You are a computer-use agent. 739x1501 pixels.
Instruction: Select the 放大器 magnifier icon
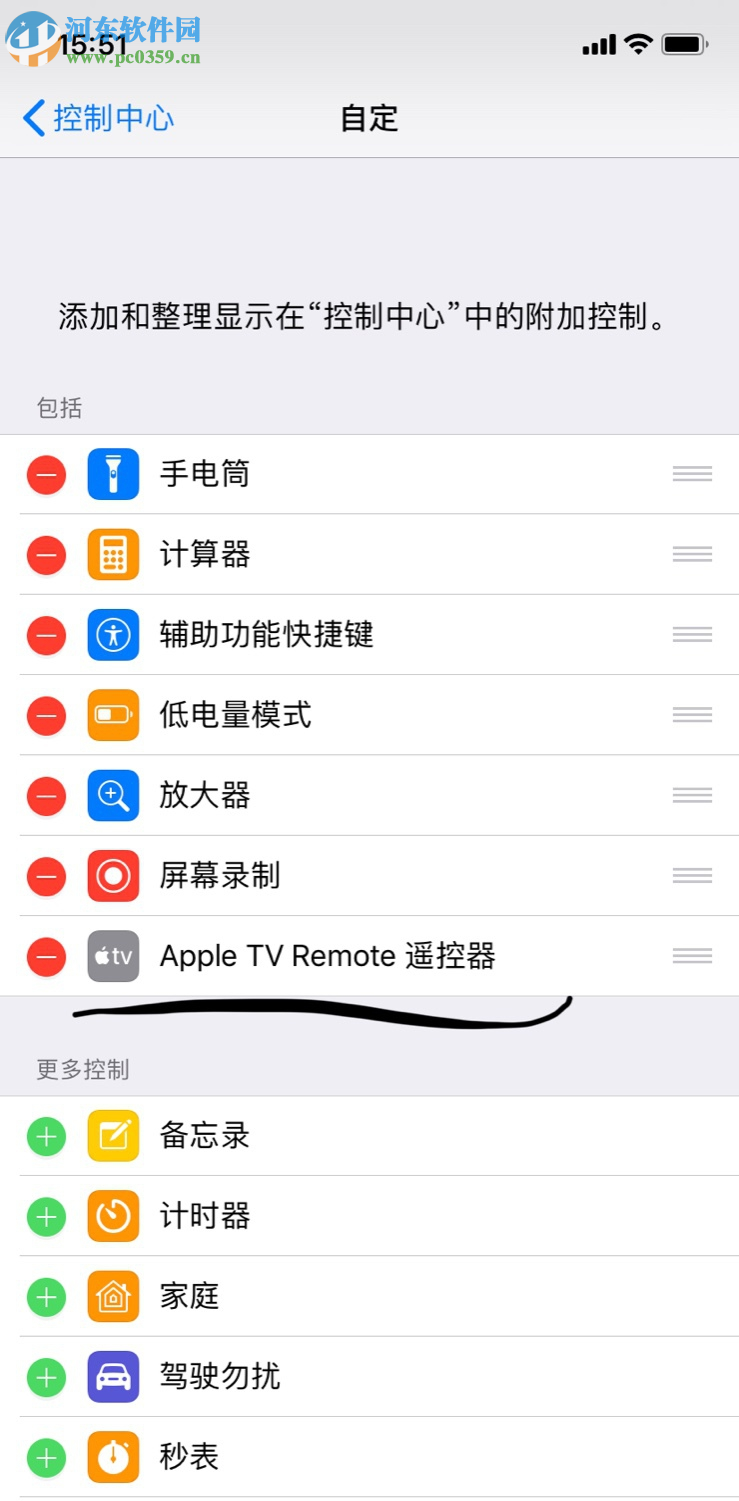pyautogui.click(x=113, y=796)
